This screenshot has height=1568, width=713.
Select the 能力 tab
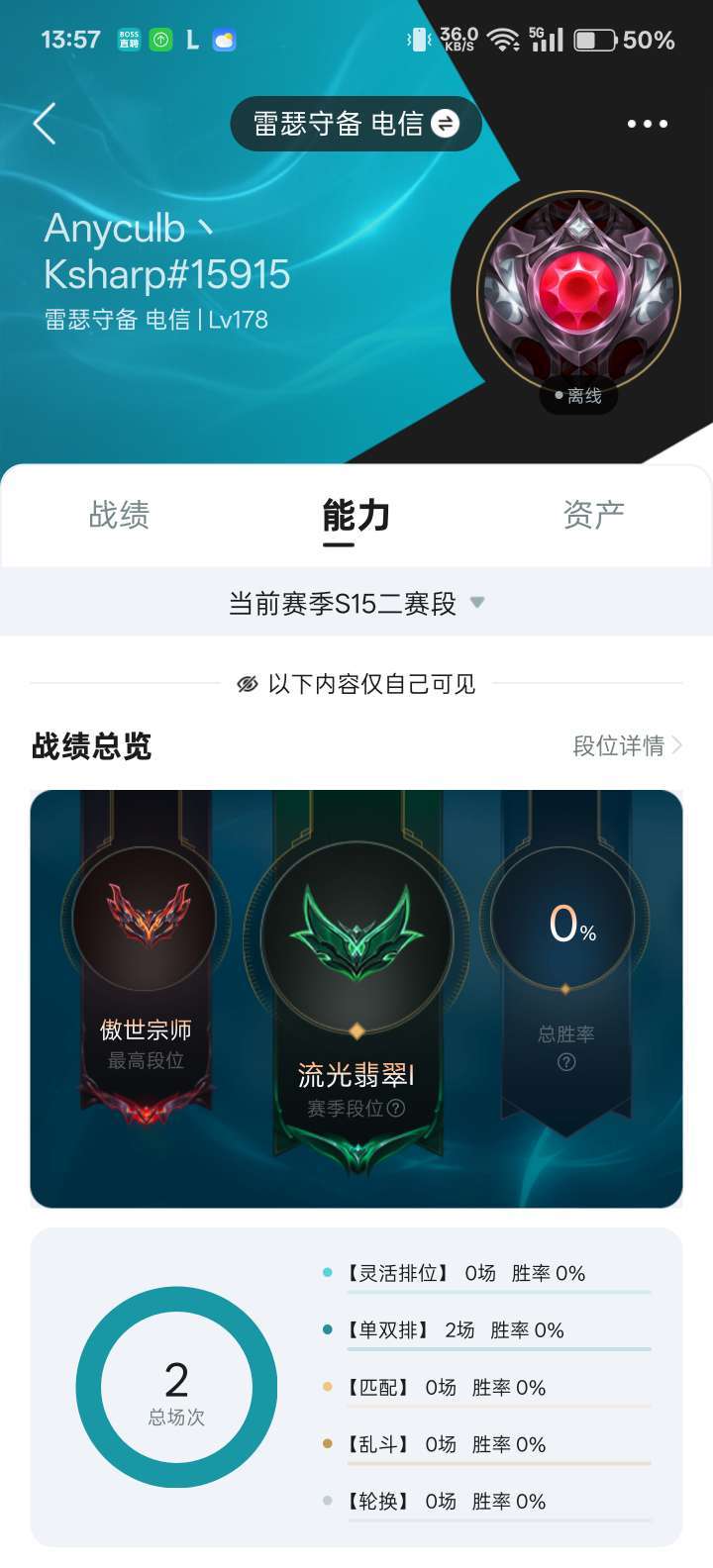tap(356, 516)
